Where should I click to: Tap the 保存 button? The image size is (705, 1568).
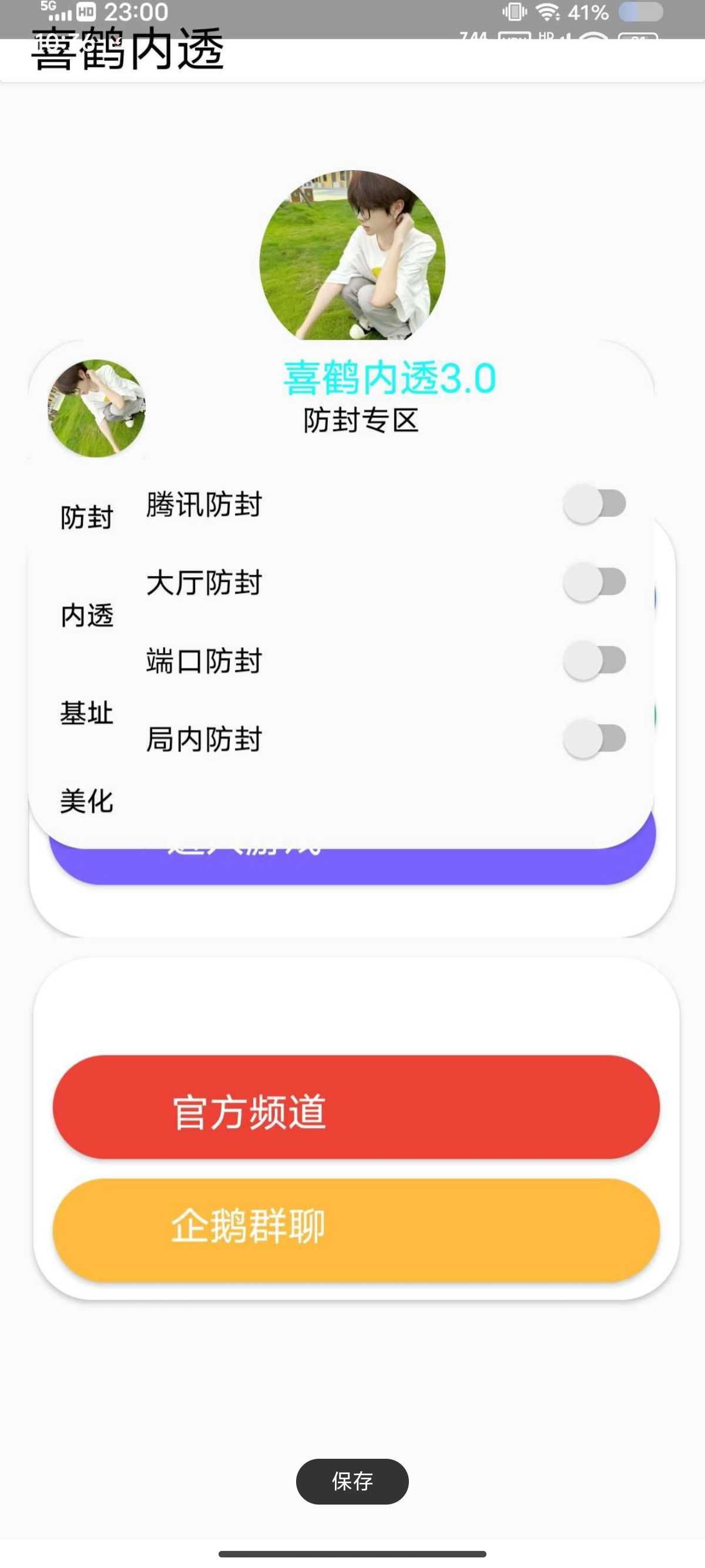click(x=352, y=1481)
